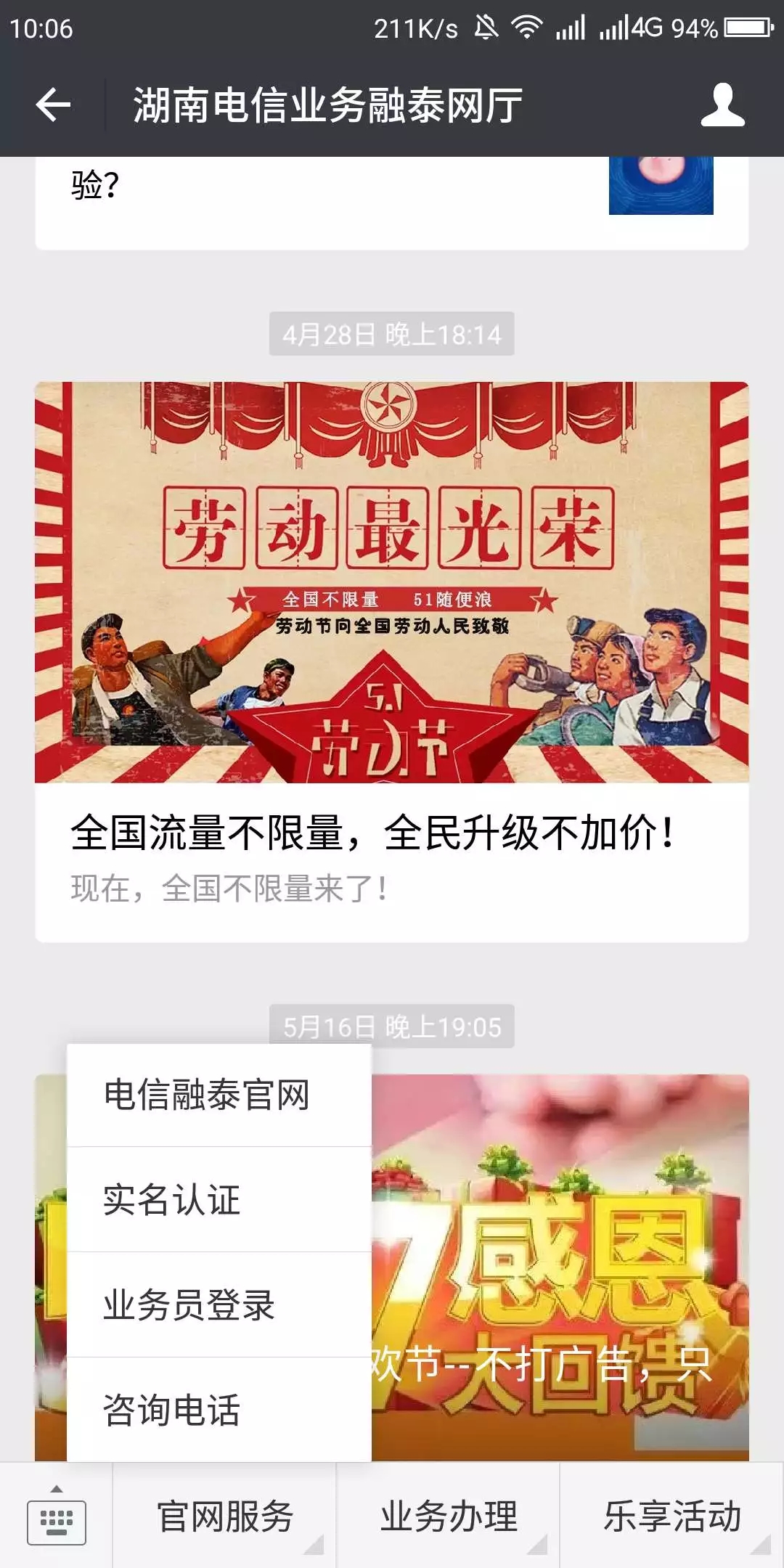Go back using the top arrow
Screen dimensions: 784x1568
53,105
